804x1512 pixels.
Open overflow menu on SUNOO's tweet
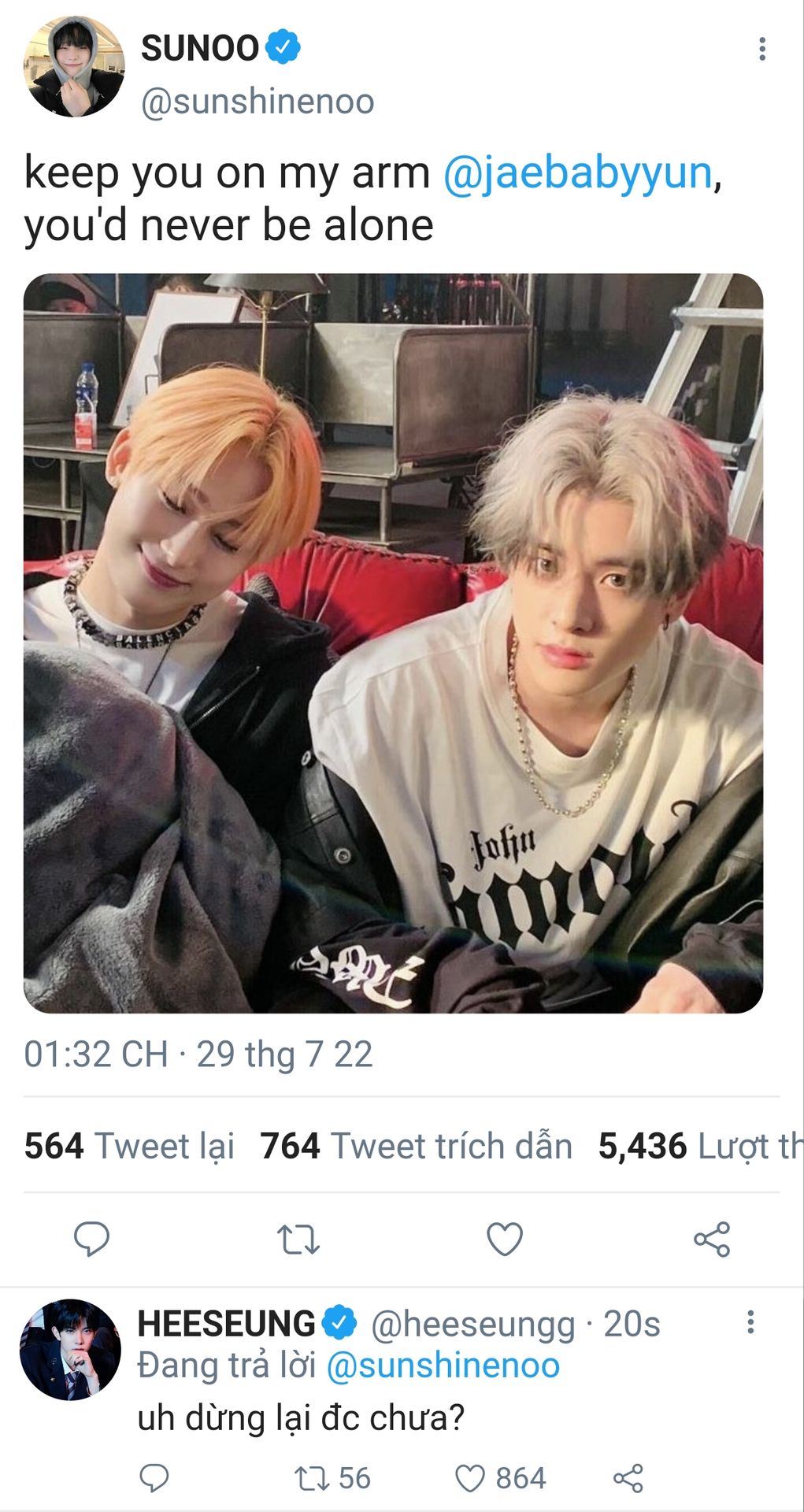[761, 49]
